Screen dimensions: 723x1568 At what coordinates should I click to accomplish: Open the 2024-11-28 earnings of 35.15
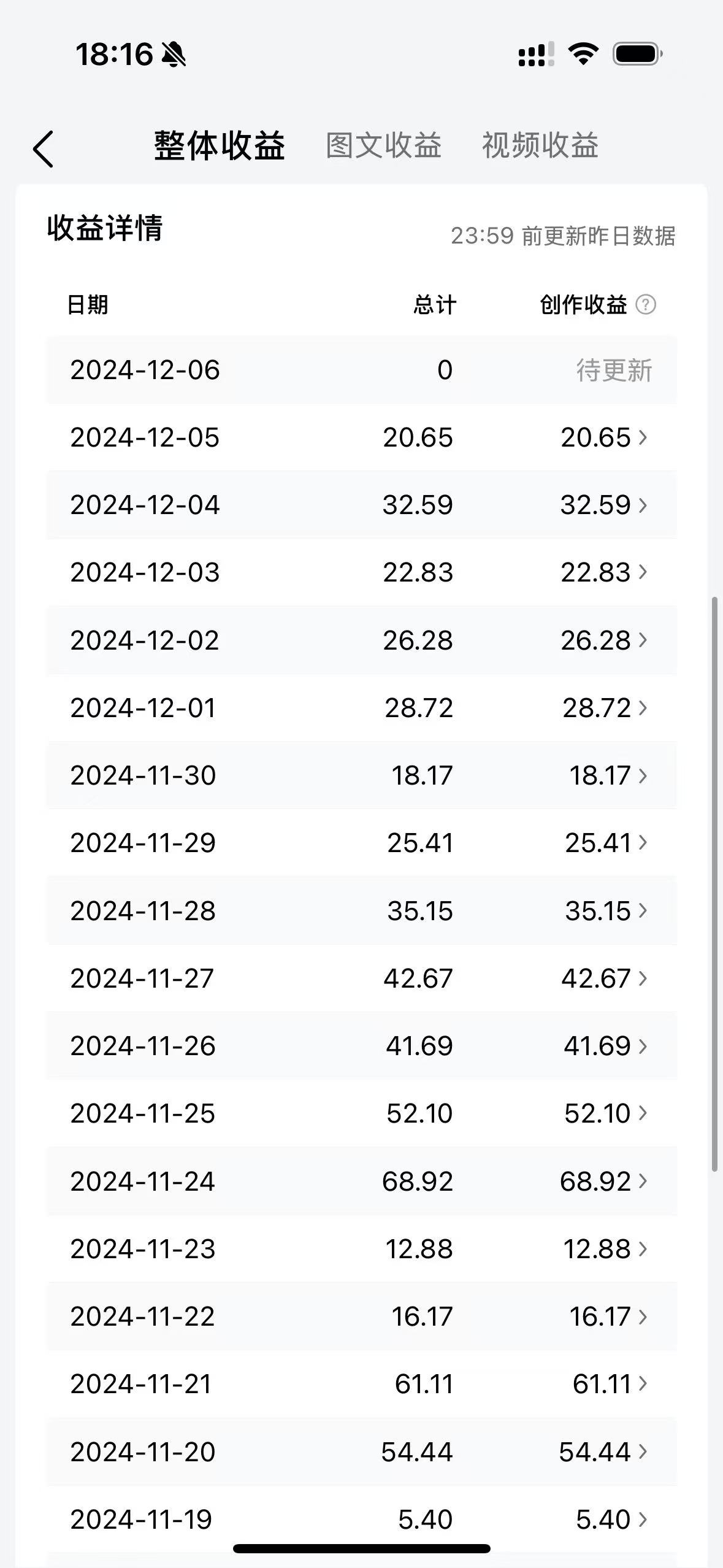[604, 910]
